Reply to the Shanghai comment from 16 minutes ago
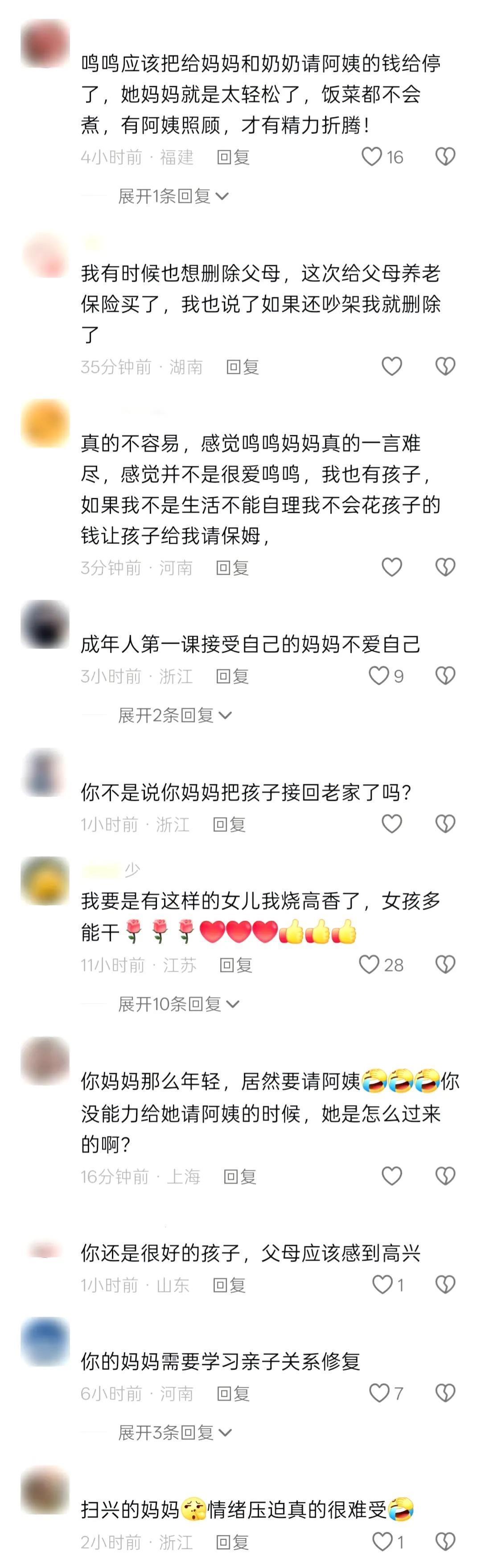This screenshot has height=1568, width=481. (x=239, y=1176)
